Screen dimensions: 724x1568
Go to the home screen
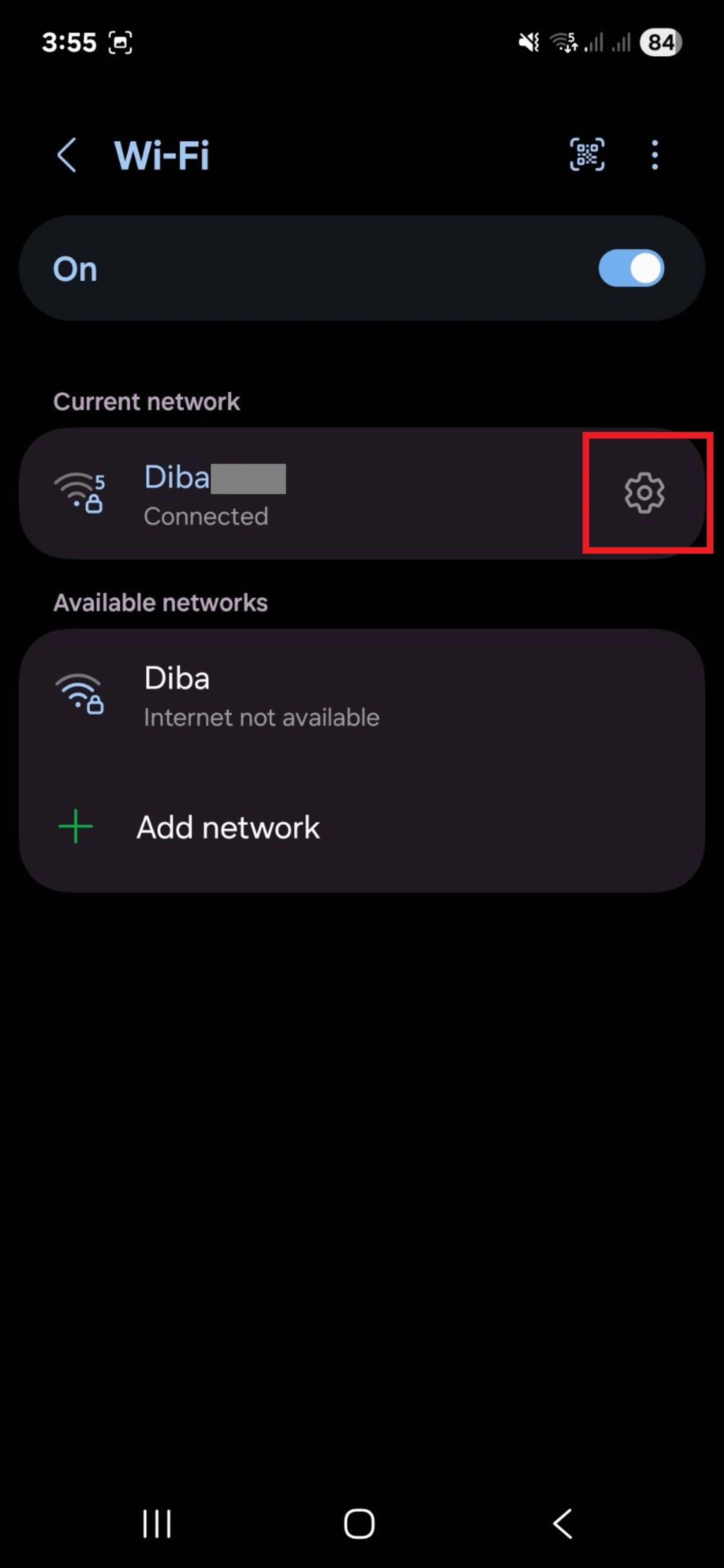coord(359,1524)
